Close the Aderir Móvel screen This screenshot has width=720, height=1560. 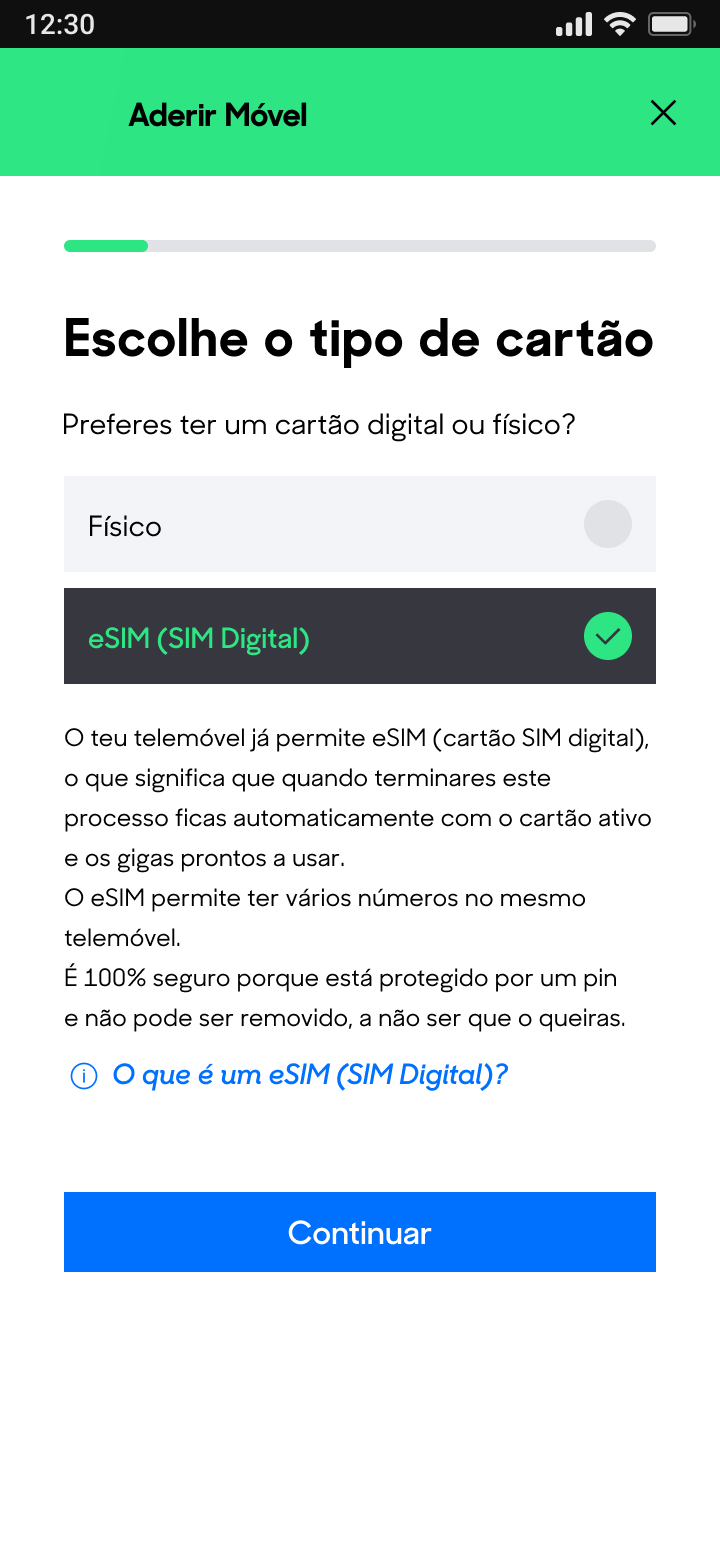tap(663, 114)
